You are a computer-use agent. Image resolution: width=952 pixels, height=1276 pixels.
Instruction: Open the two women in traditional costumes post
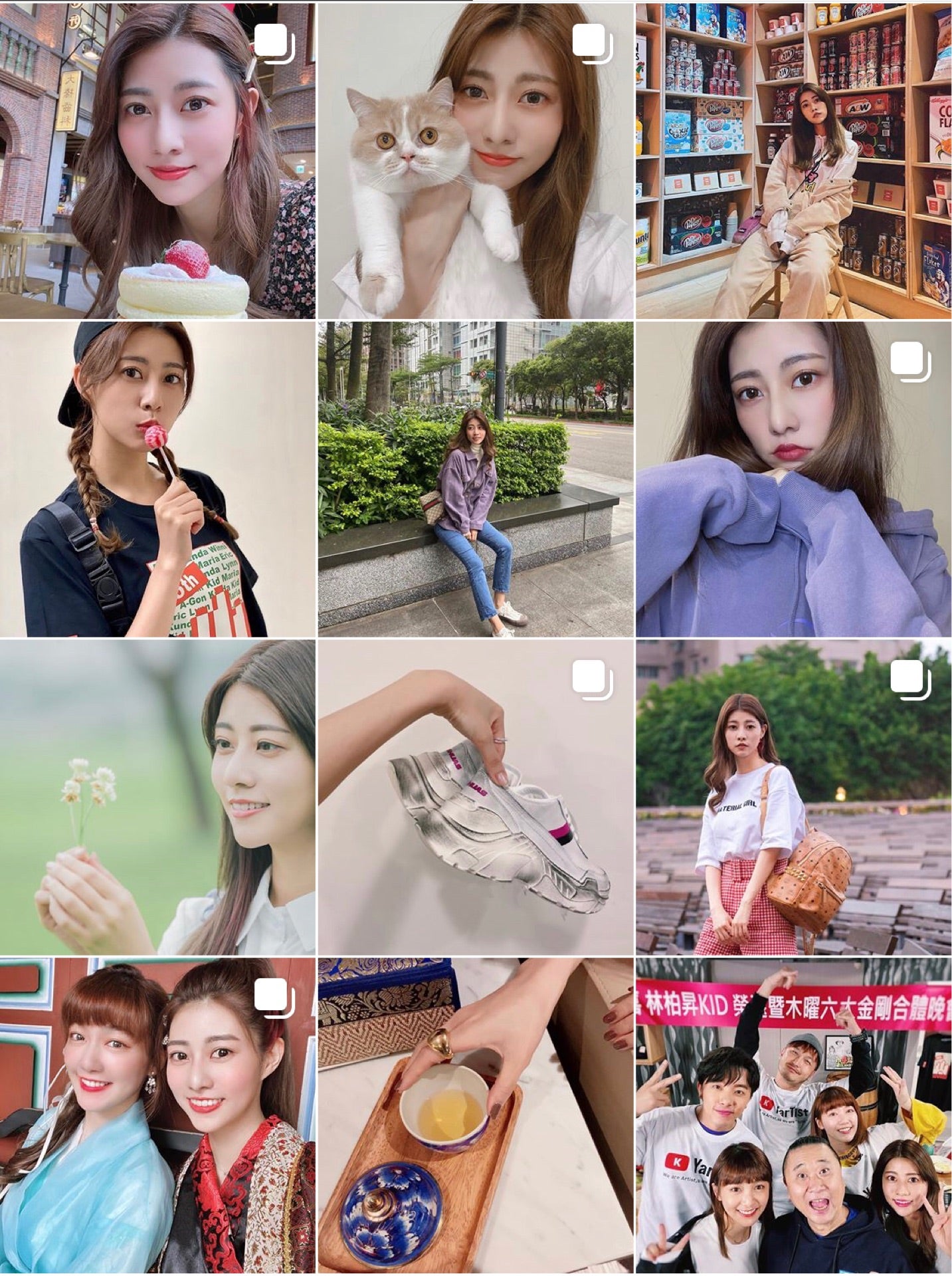[157, 1116]
